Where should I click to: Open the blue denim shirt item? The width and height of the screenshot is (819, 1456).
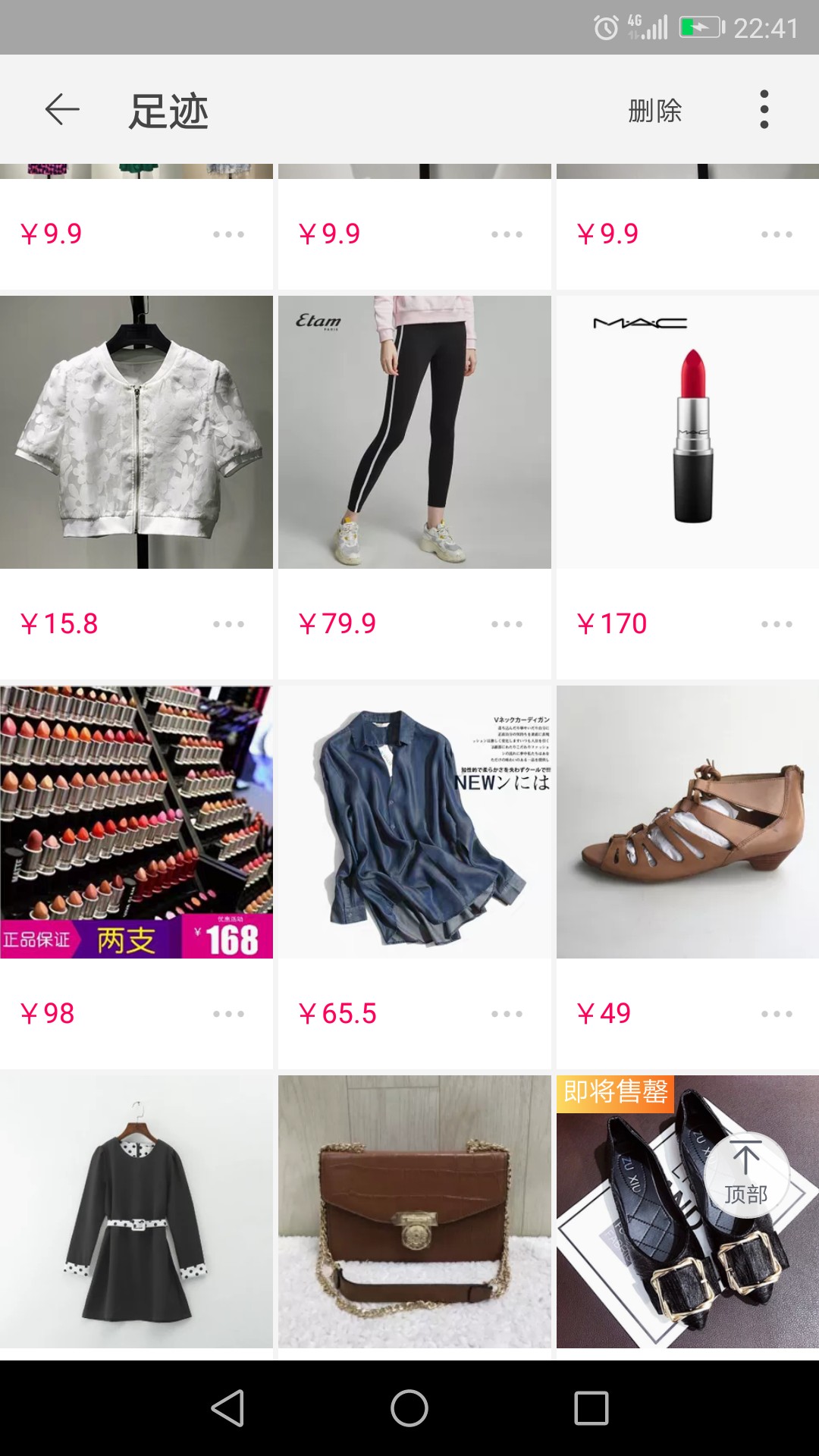pos(414,822)
